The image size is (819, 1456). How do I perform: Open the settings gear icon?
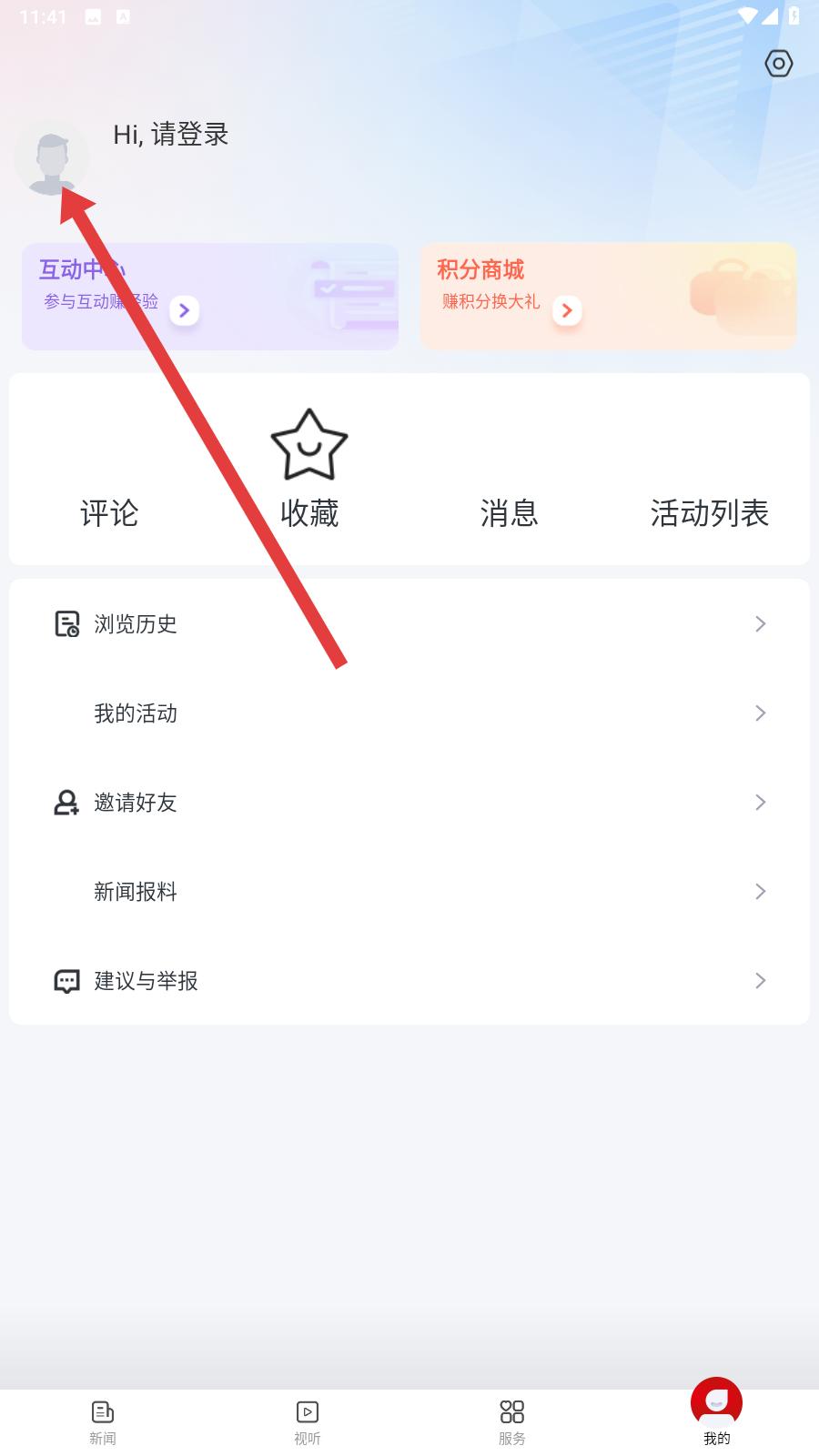pos(779,64)
